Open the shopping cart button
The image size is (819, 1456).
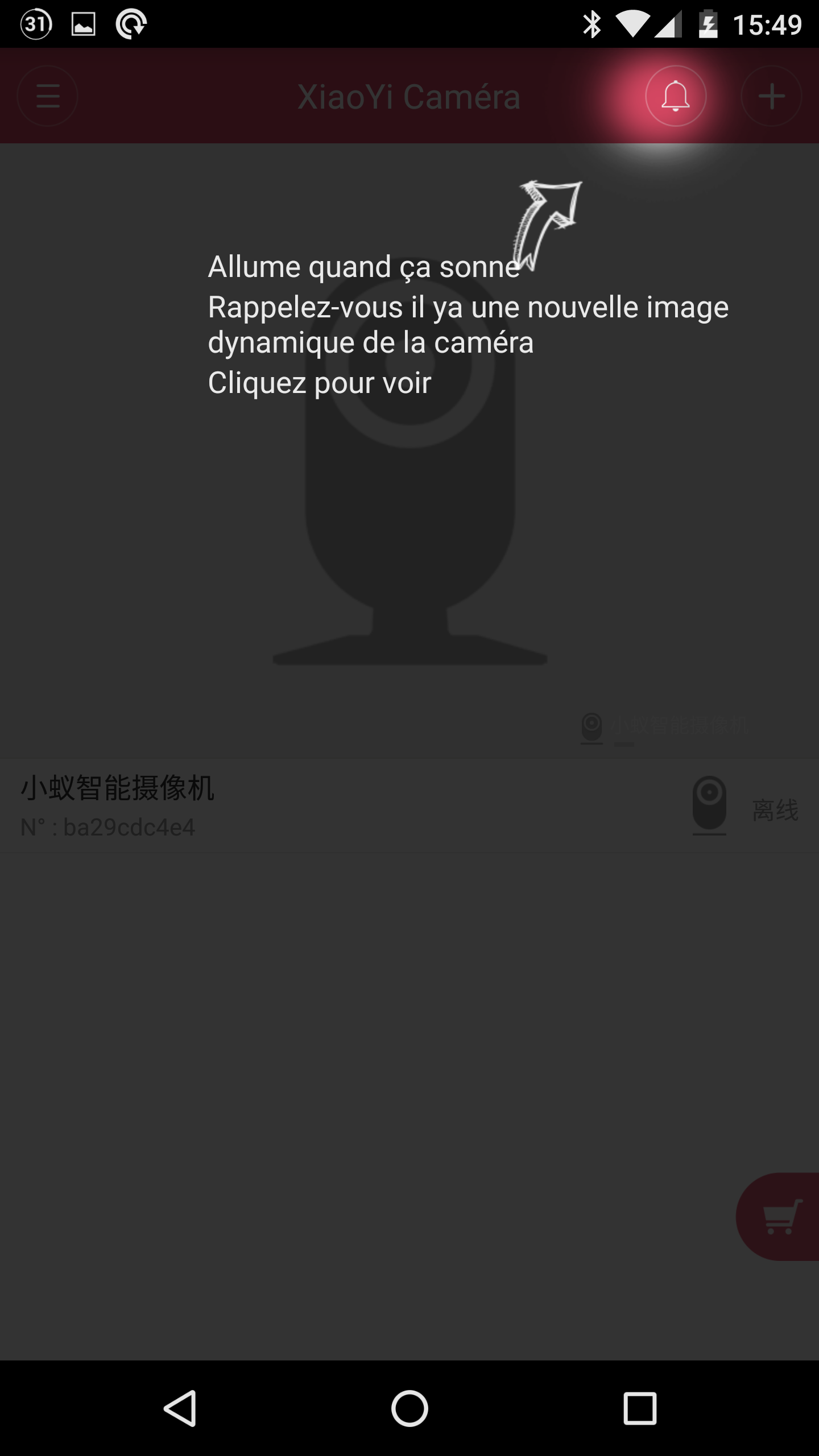[778, 1217]
